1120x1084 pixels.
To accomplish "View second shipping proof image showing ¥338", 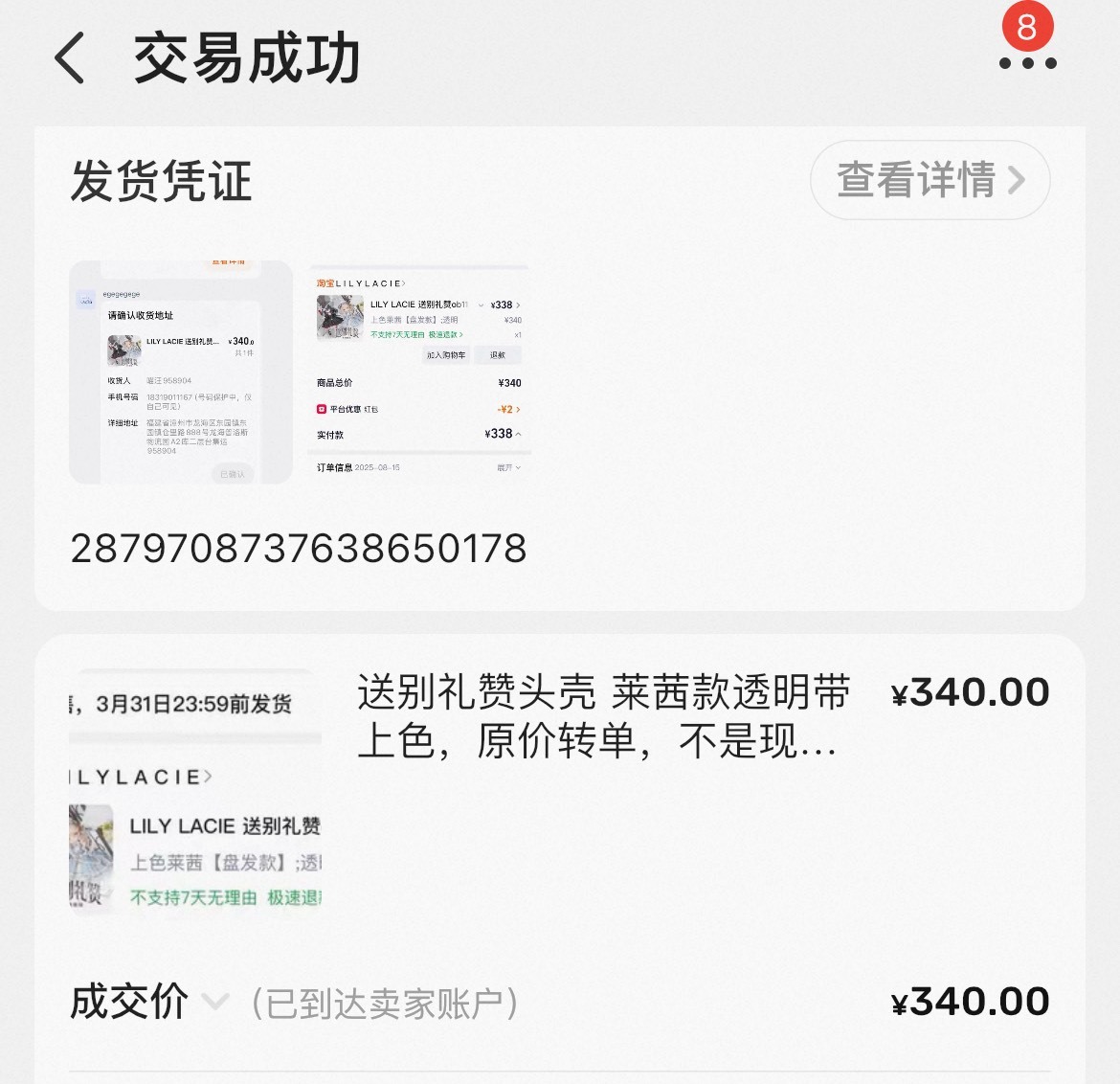I will [x=419, y=373].
